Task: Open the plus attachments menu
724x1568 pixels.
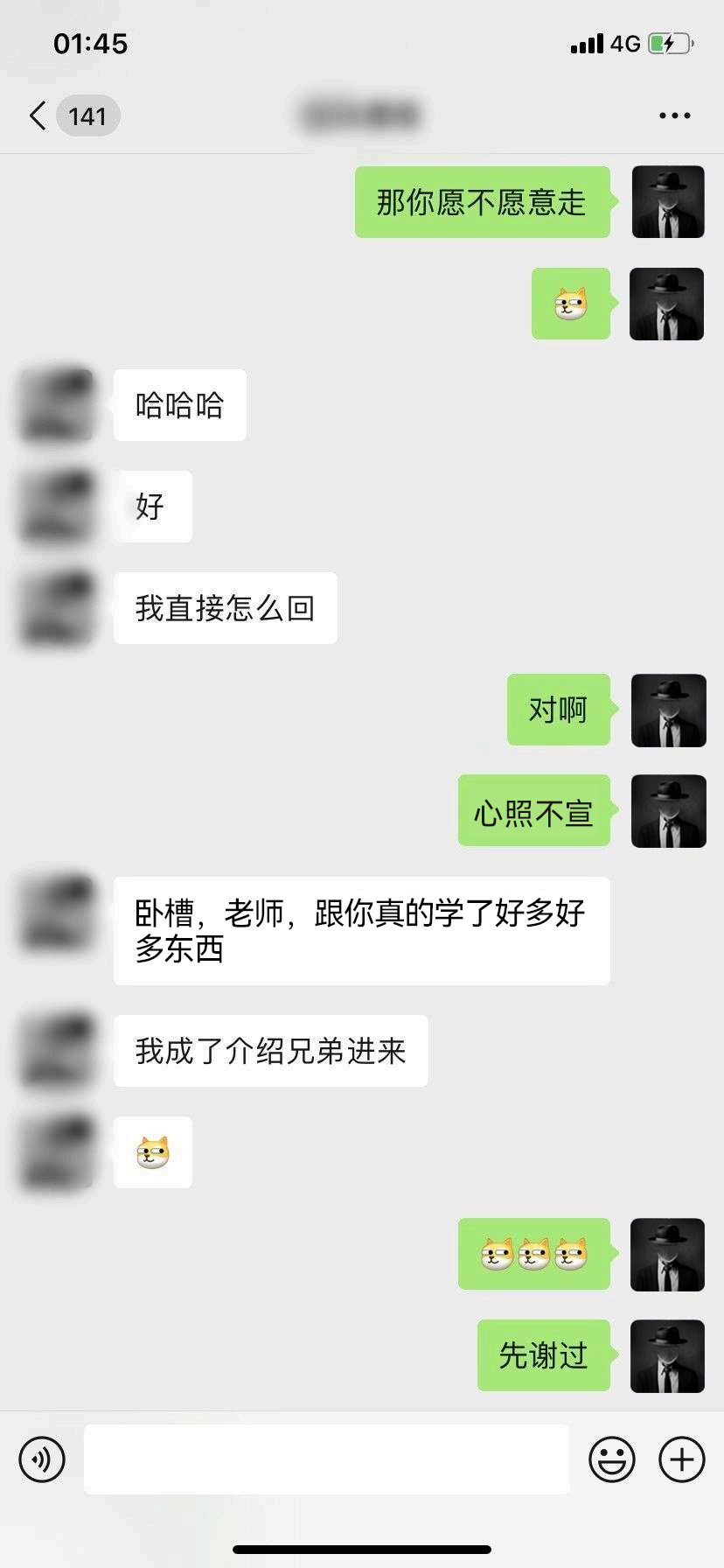Action: click(681, 1459)
